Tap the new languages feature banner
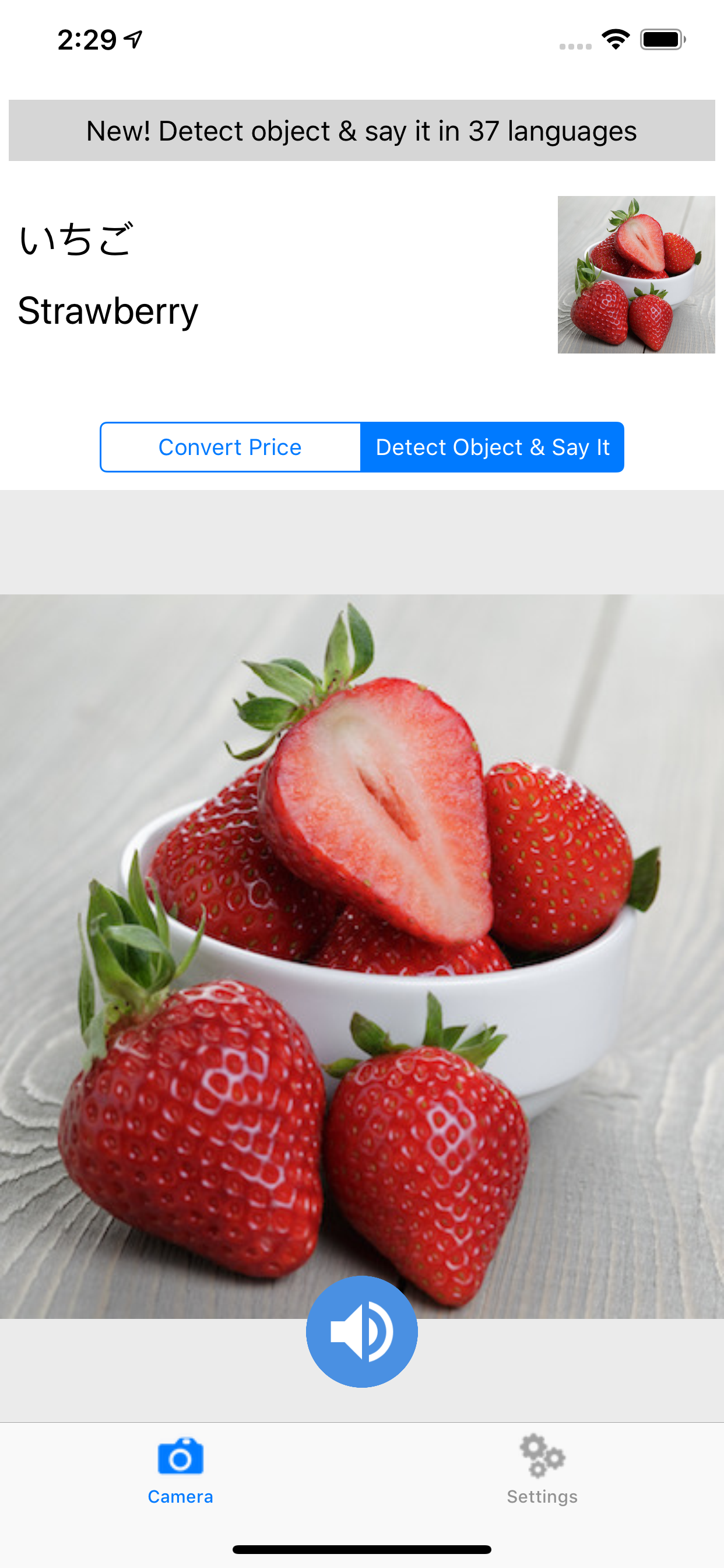This screenshot has width=724, height=1568. [361, 131]
